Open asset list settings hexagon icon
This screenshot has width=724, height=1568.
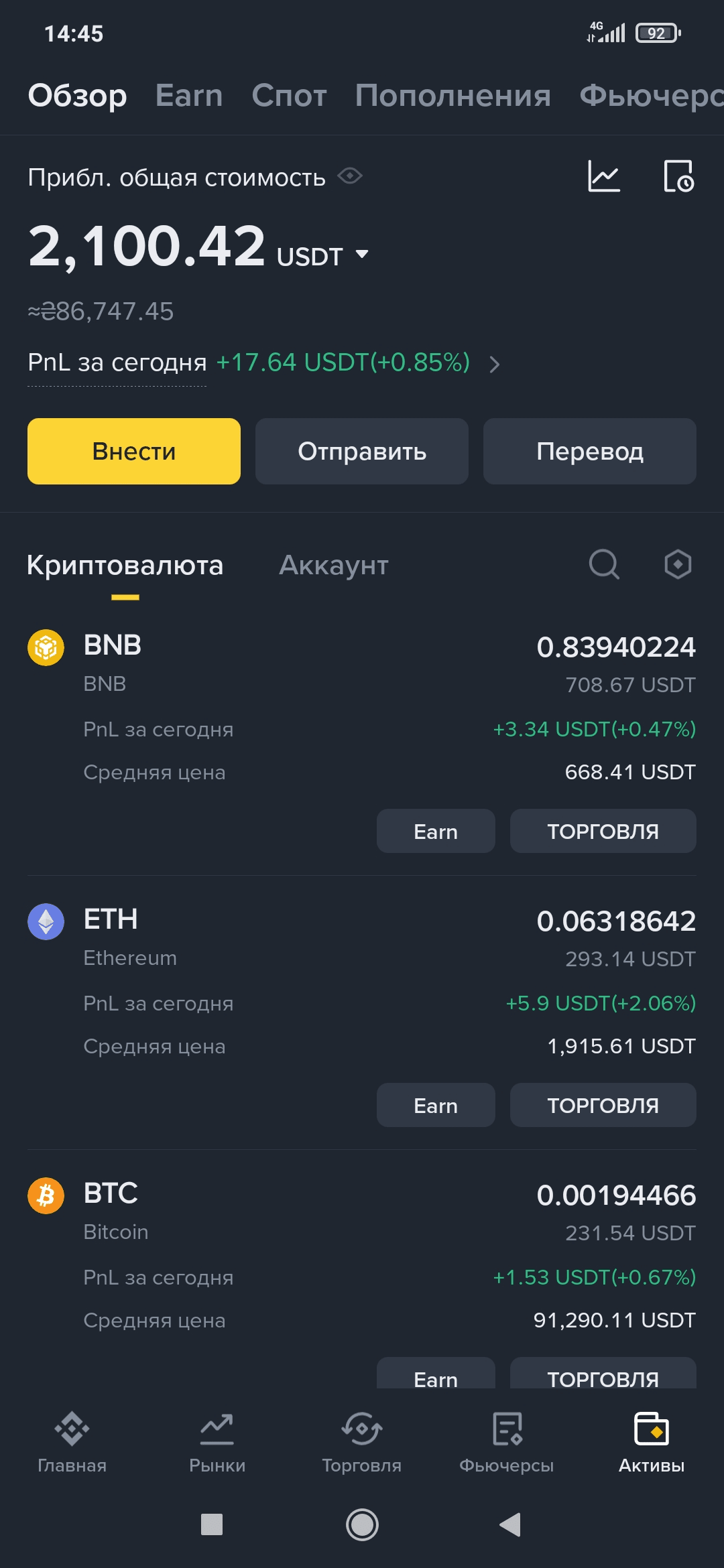coord(678,564)
